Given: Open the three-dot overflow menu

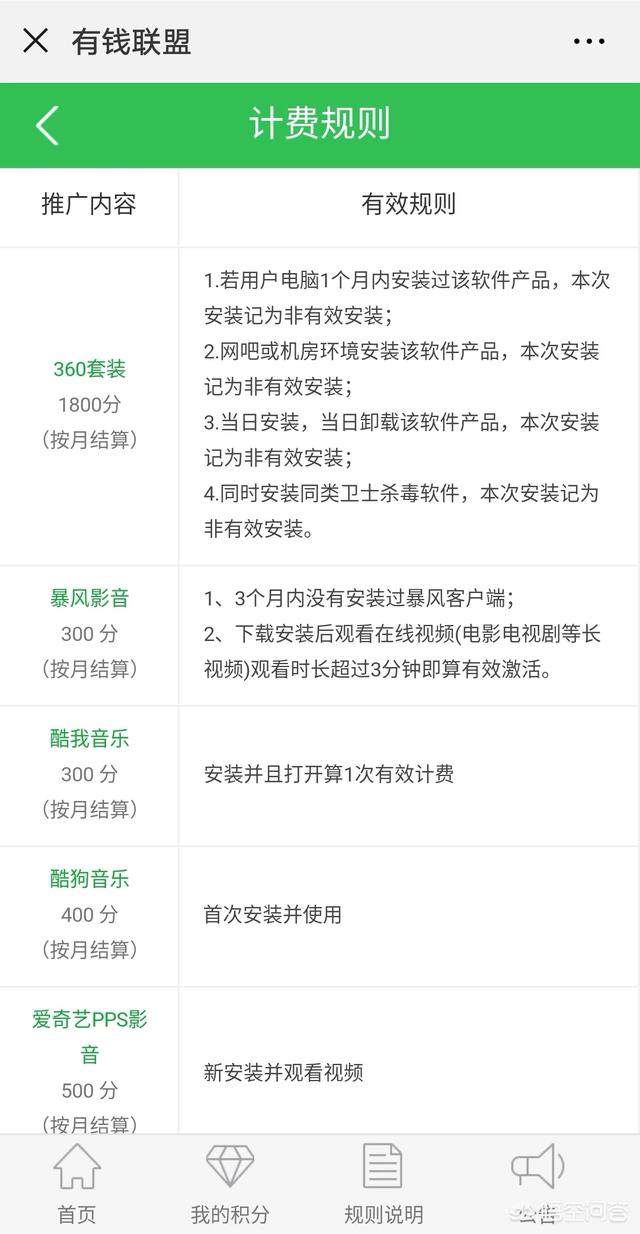Looking at the screenshot, I should click(589, 42).
